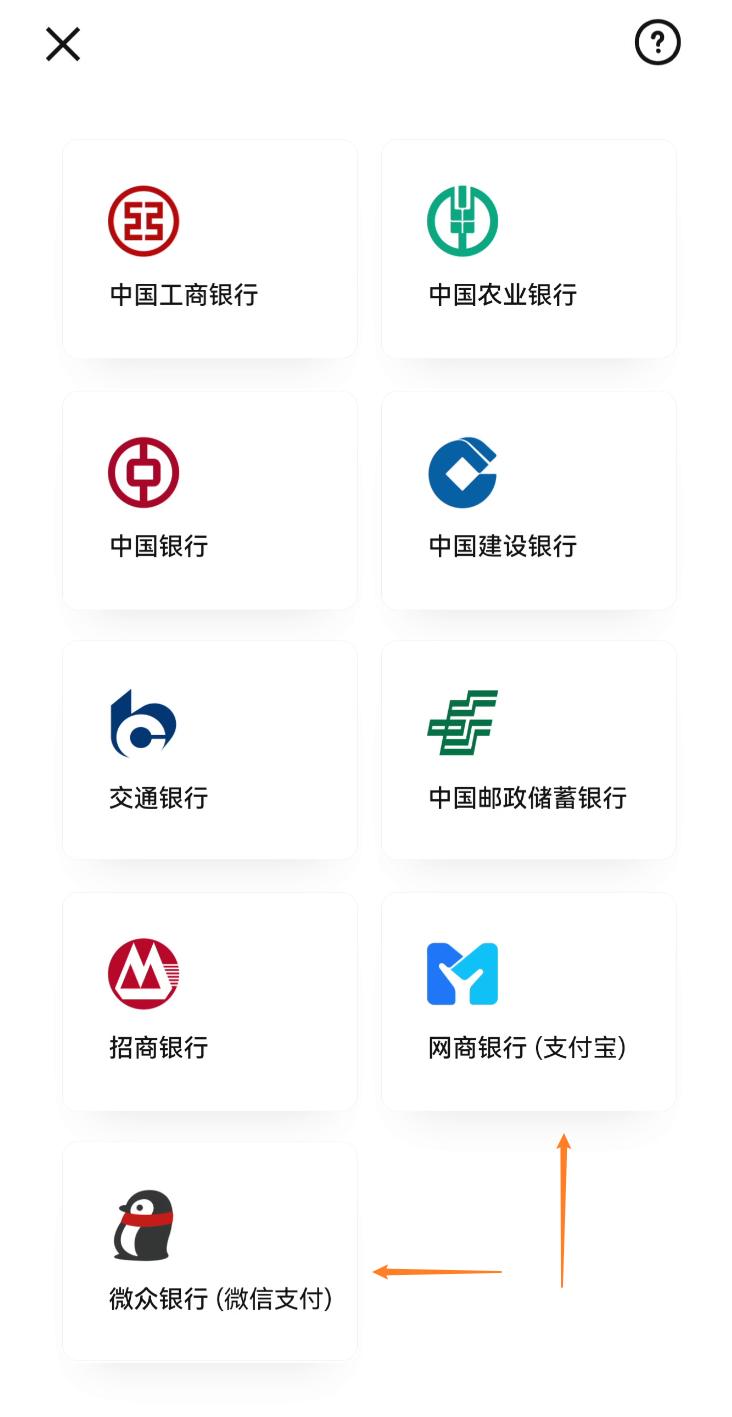Click the Postal Savings Bank green logo
This screenshot has width=732, height=1417.
pos(462,722)
